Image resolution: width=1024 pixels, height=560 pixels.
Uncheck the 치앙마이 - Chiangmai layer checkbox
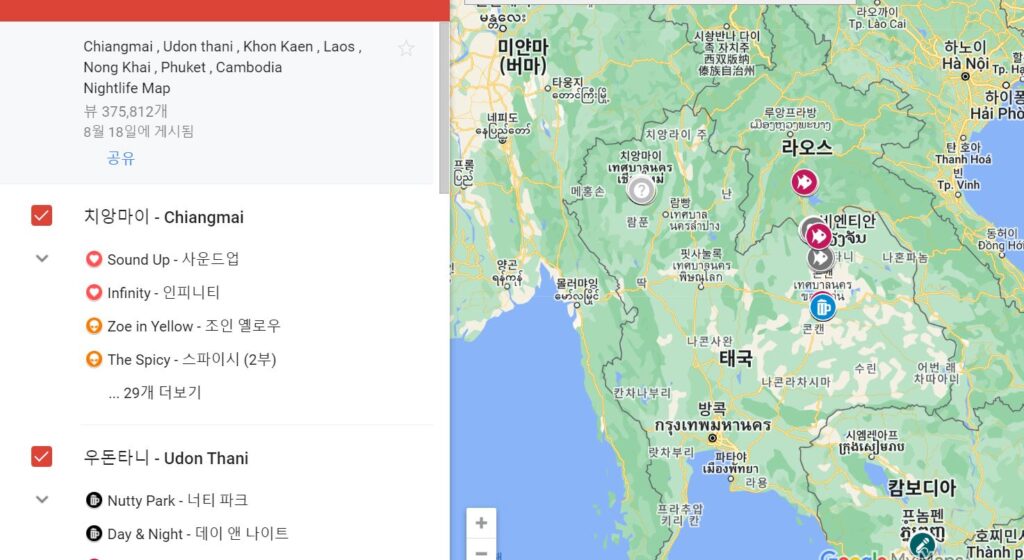41,215
